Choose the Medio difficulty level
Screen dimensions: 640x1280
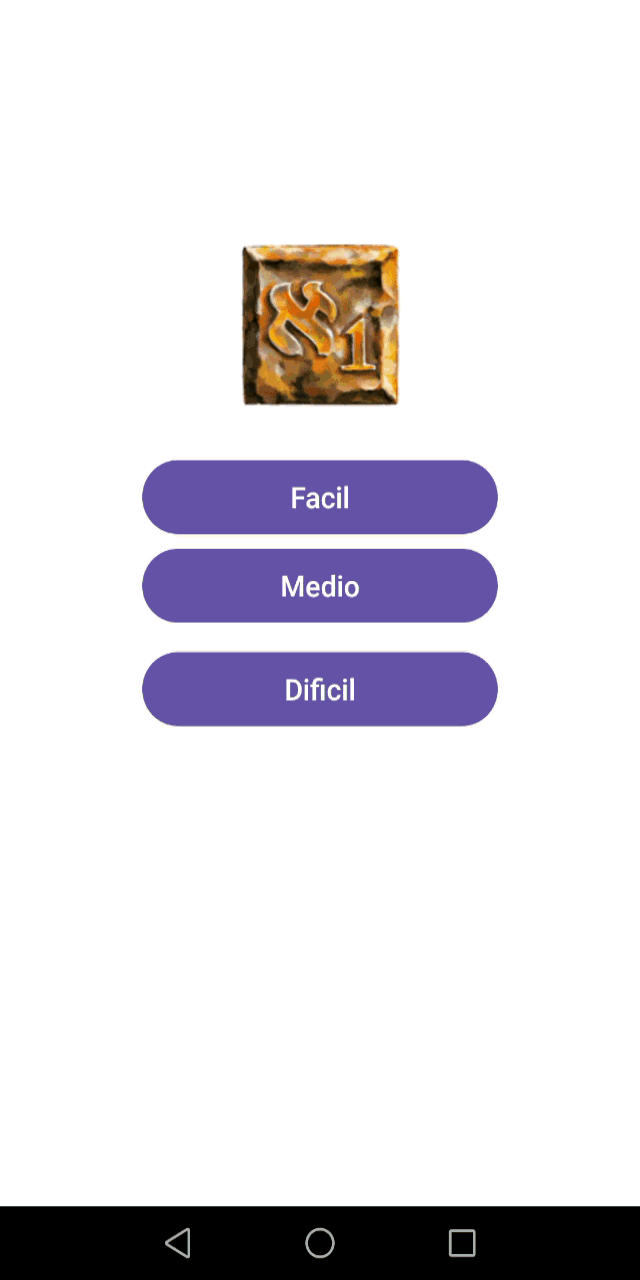320,586
